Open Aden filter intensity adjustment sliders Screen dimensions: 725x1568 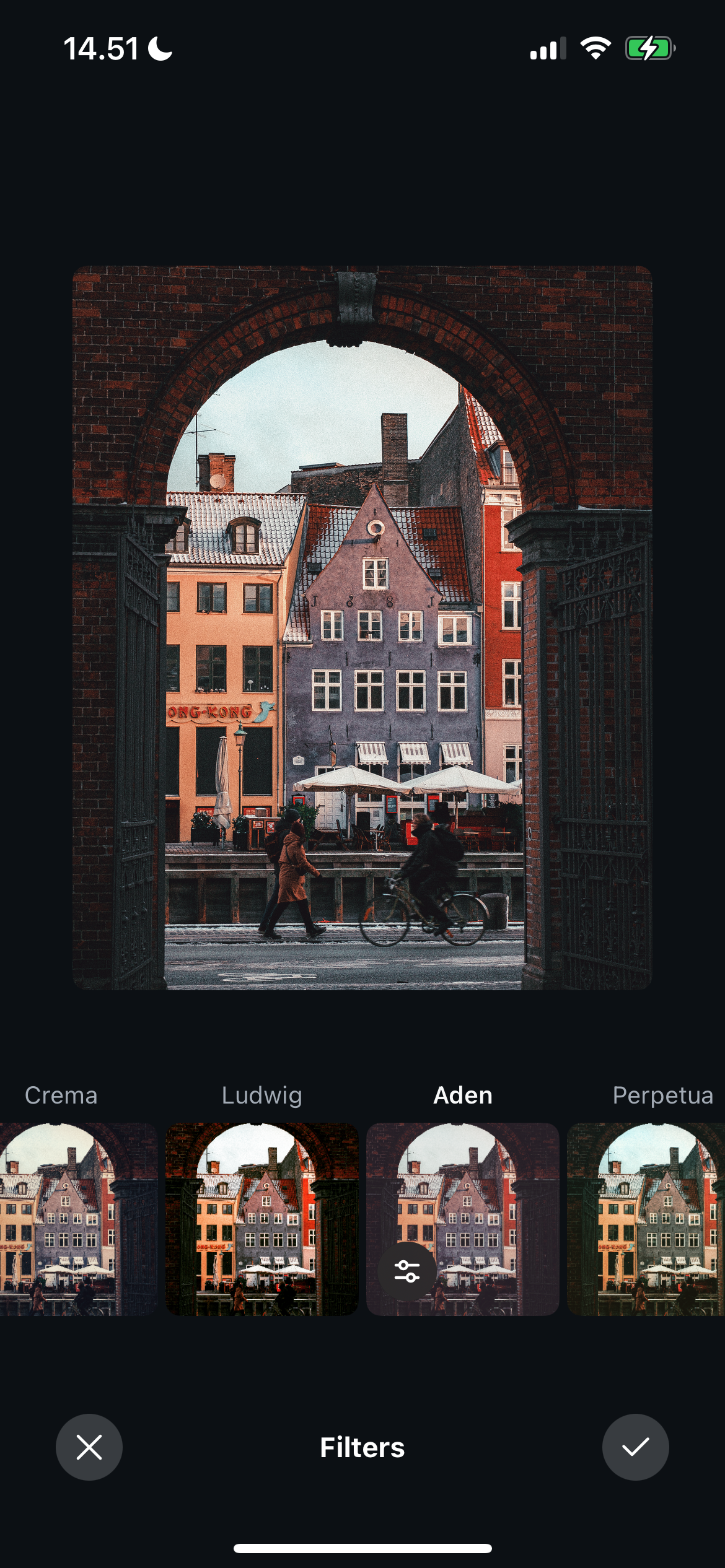click(407, 1271)
